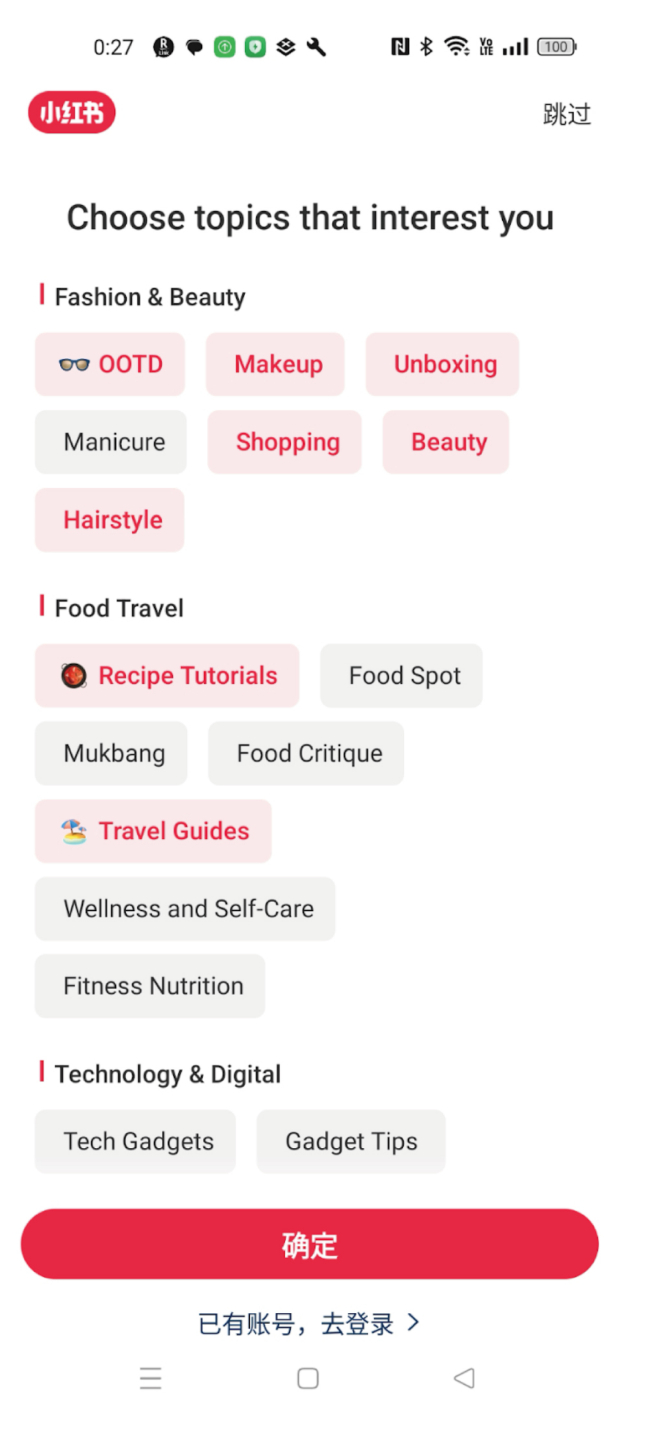Select the Gadget Tips chip
Viewport: 647px width, 1443px height.
351,1141
